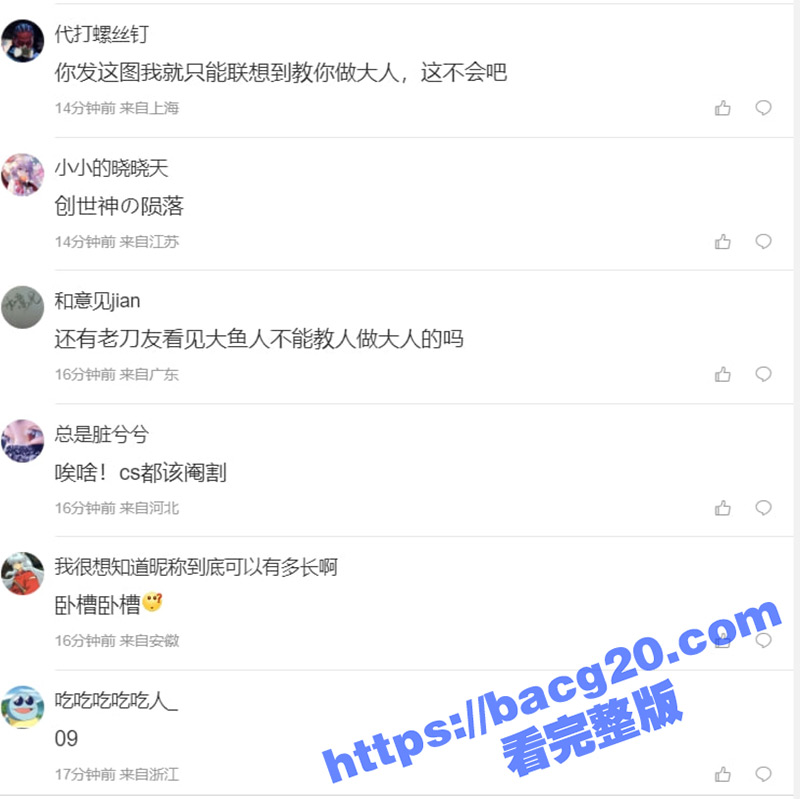The image size is (800, 799).
Task: Like the comment by 代打螺丝钉
Action: pos(723,108)
